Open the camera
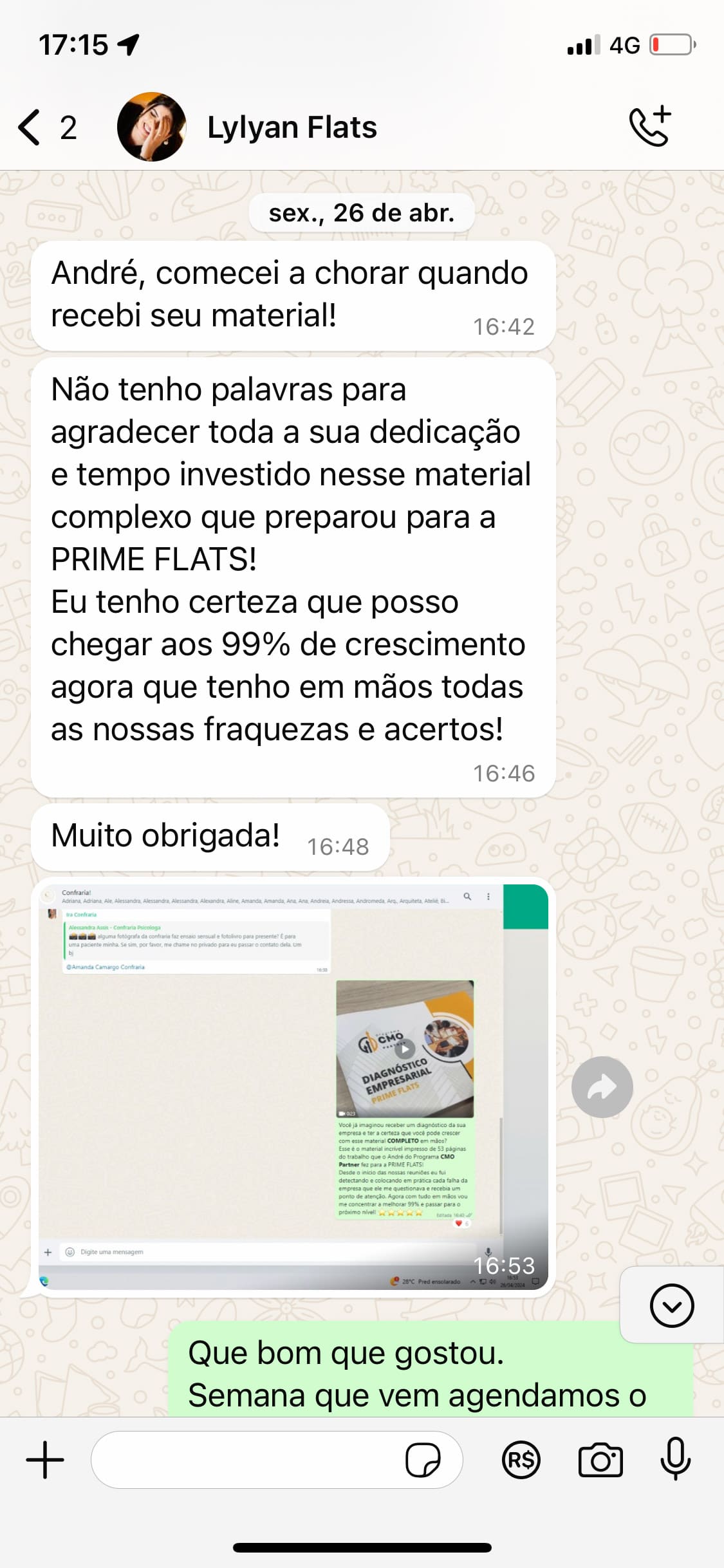This screenshot has height=1568, width=724. (600, 1460)
